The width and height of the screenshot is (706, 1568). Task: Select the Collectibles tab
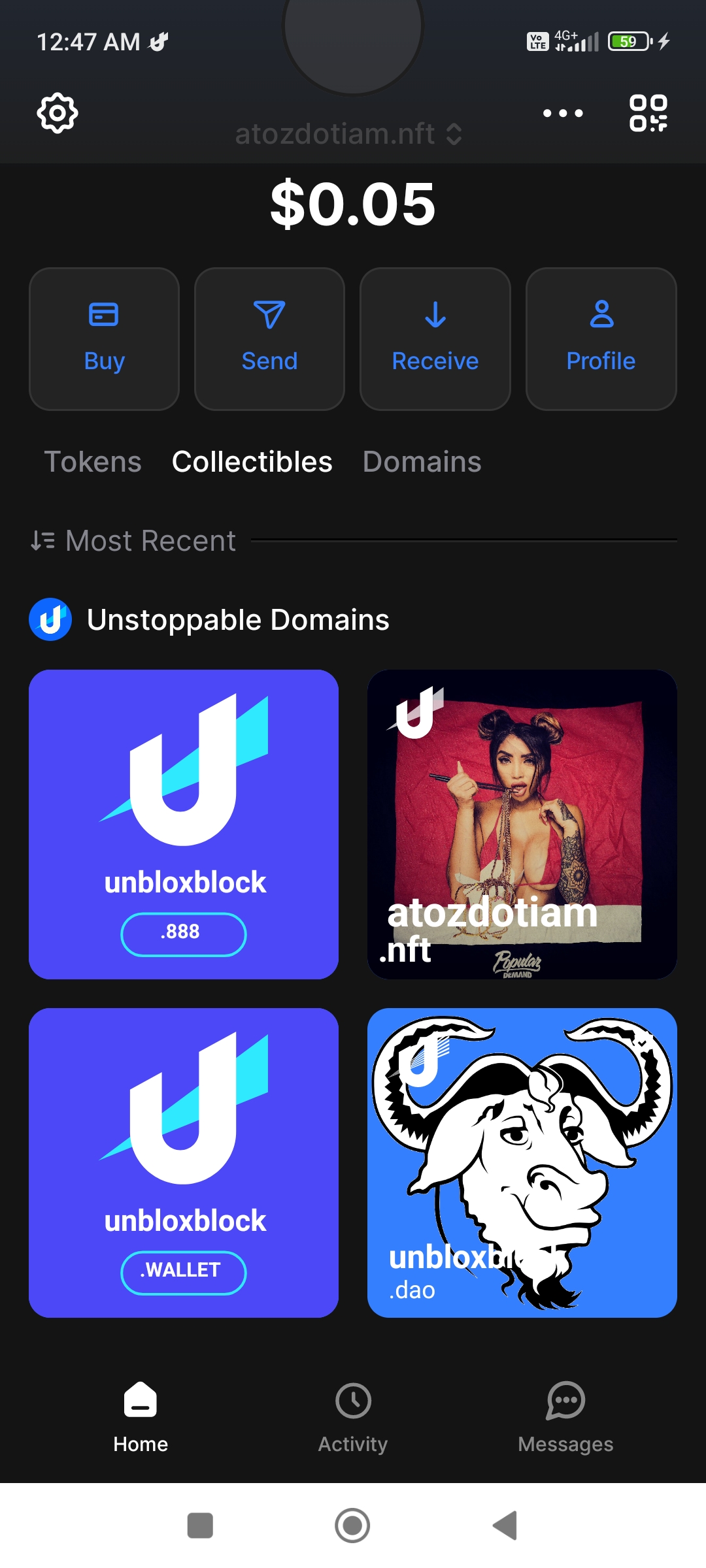[x=252, y=462]
